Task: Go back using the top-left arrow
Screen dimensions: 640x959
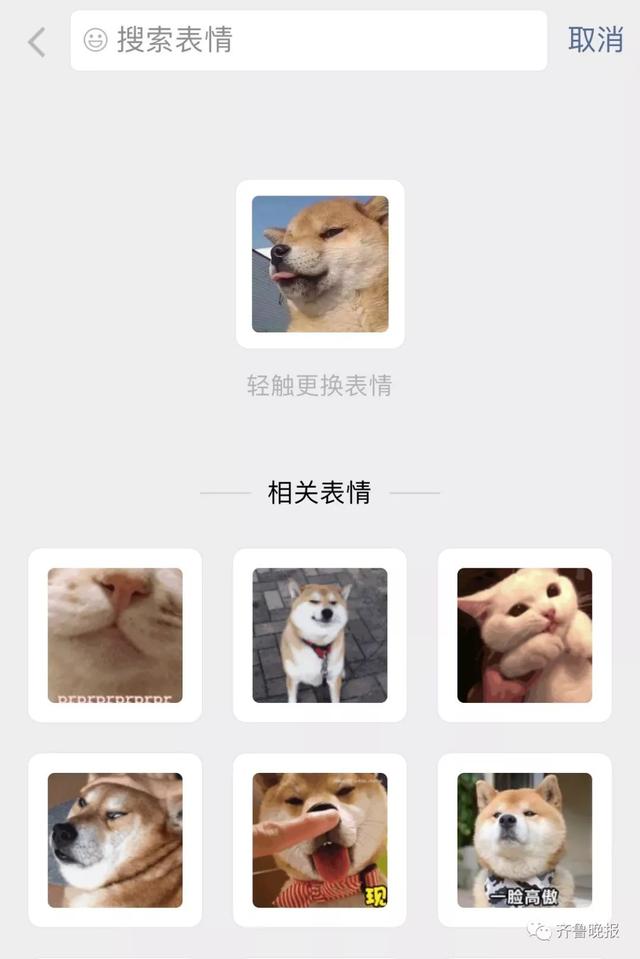Action: tap(37, 42)
